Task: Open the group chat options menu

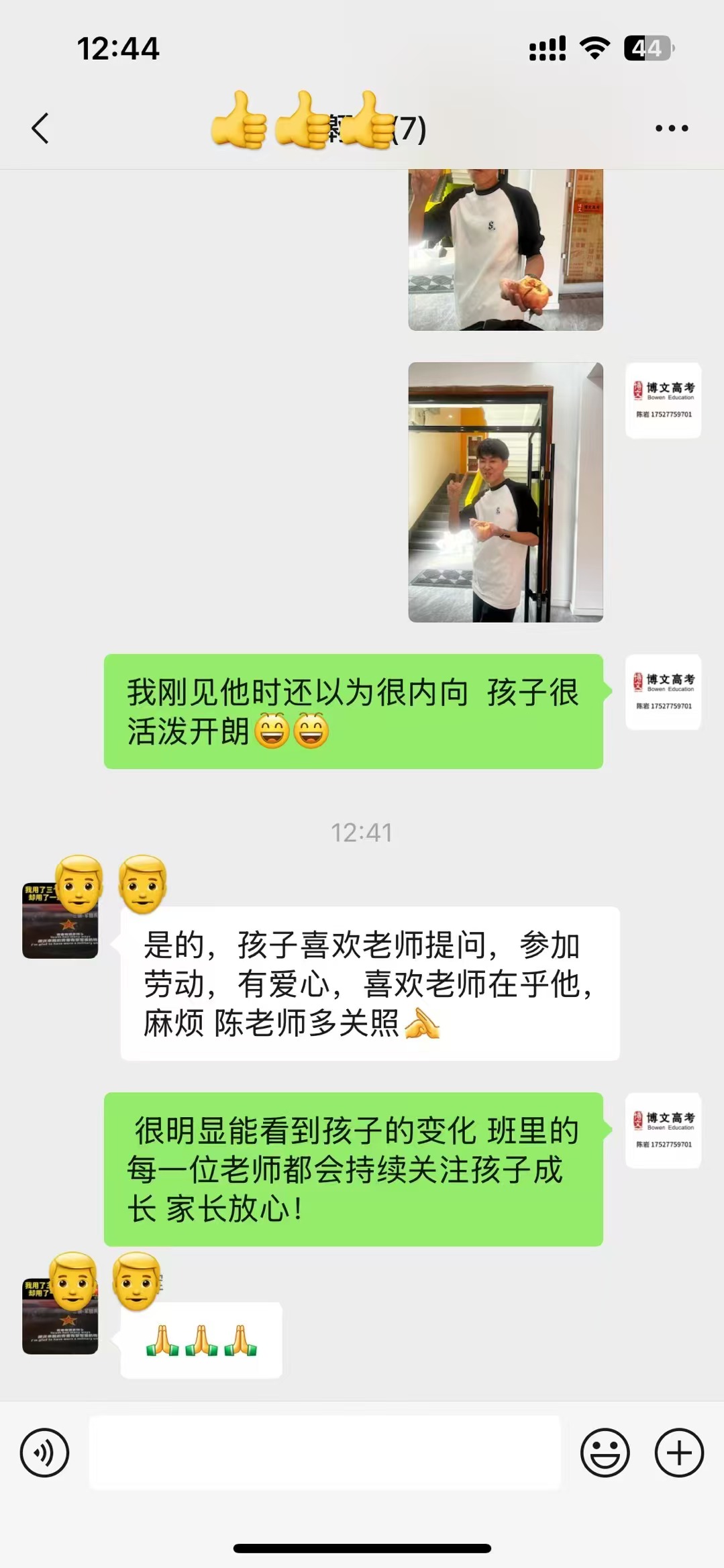Action: click(x=672, y=128)
